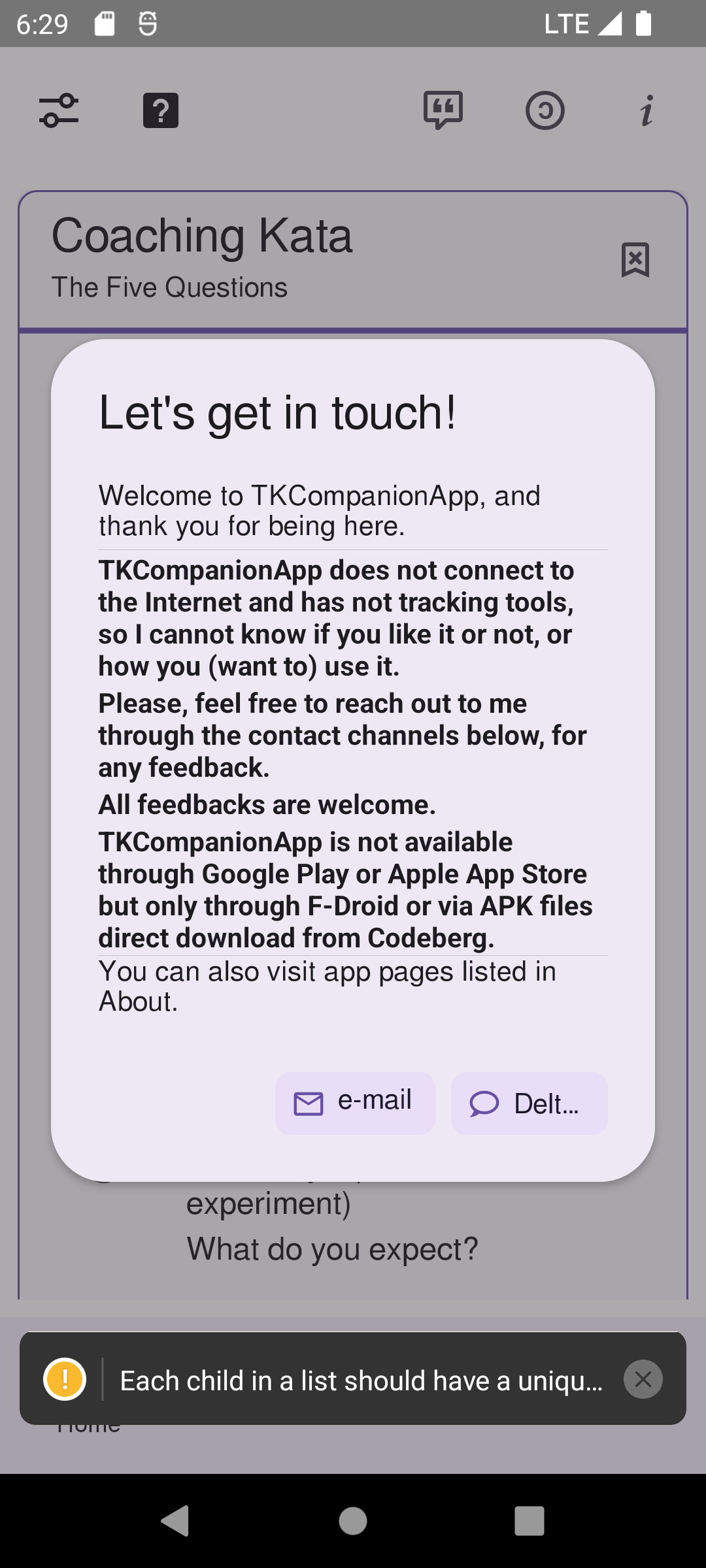Remove bookmark on Coaching Kata card

635,260
